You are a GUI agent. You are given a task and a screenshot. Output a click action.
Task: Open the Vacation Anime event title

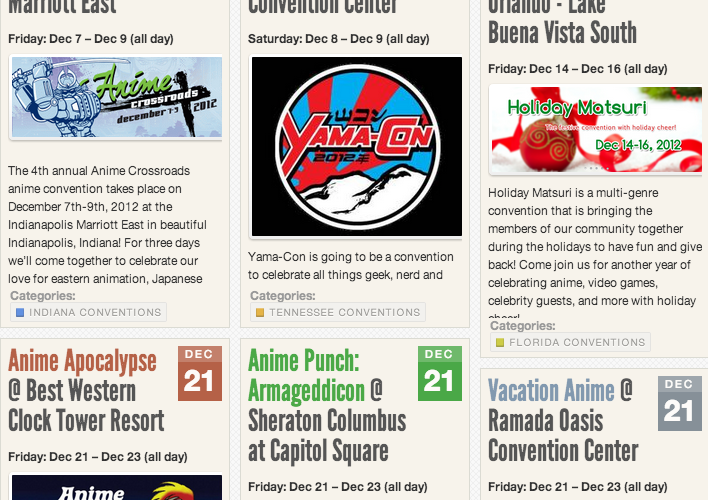(x=551, y=389)
